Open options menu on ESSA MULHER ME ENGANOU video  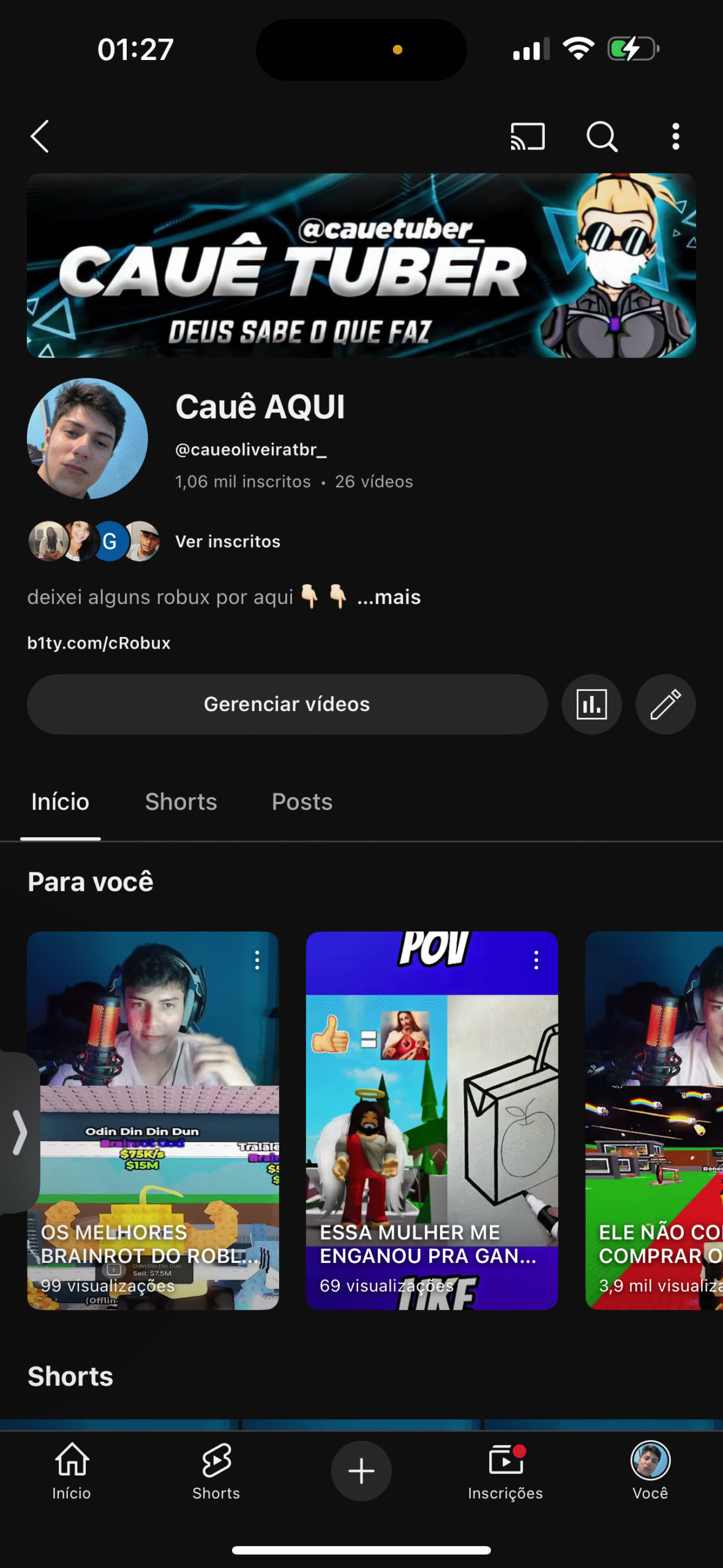click(536, 960)
